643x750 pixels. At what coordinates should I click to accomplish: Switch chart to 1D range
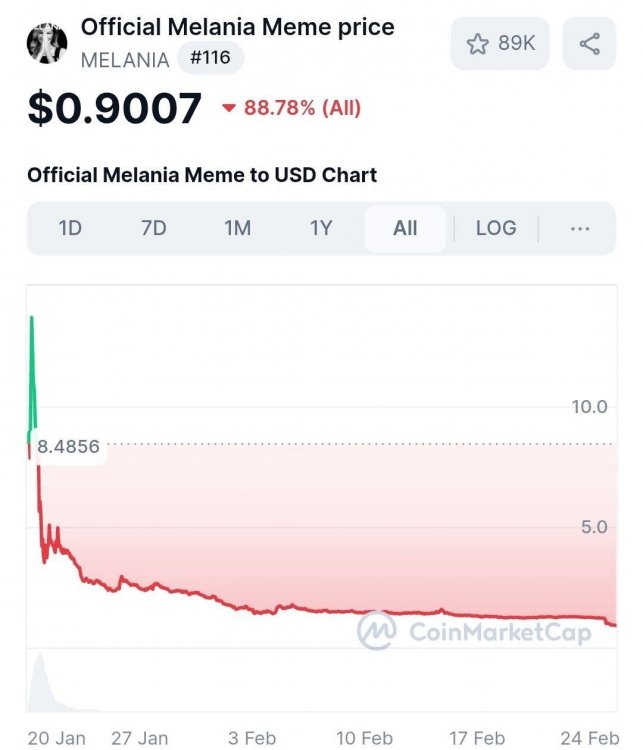[x=70, y=228]
